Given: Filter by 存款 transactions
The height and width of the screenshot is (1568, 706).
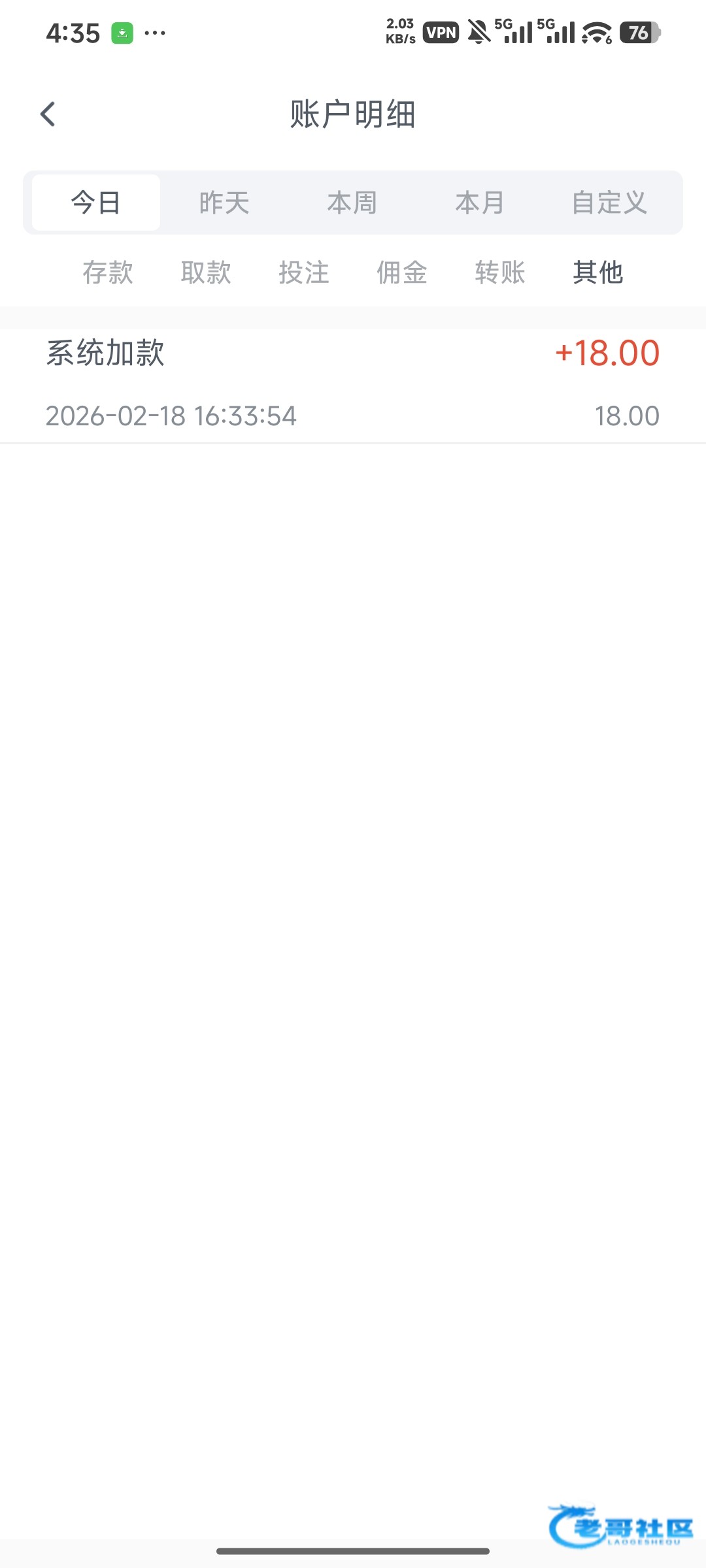Looking at the screenshot, I should [108, 272].
